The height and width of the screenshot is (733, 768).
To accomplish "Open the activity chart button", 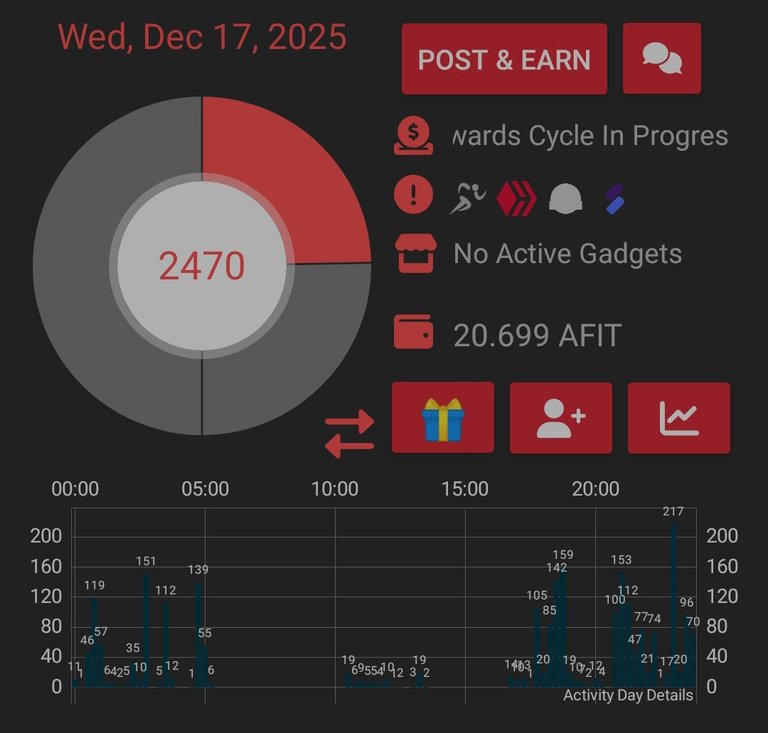I will 678,418.
